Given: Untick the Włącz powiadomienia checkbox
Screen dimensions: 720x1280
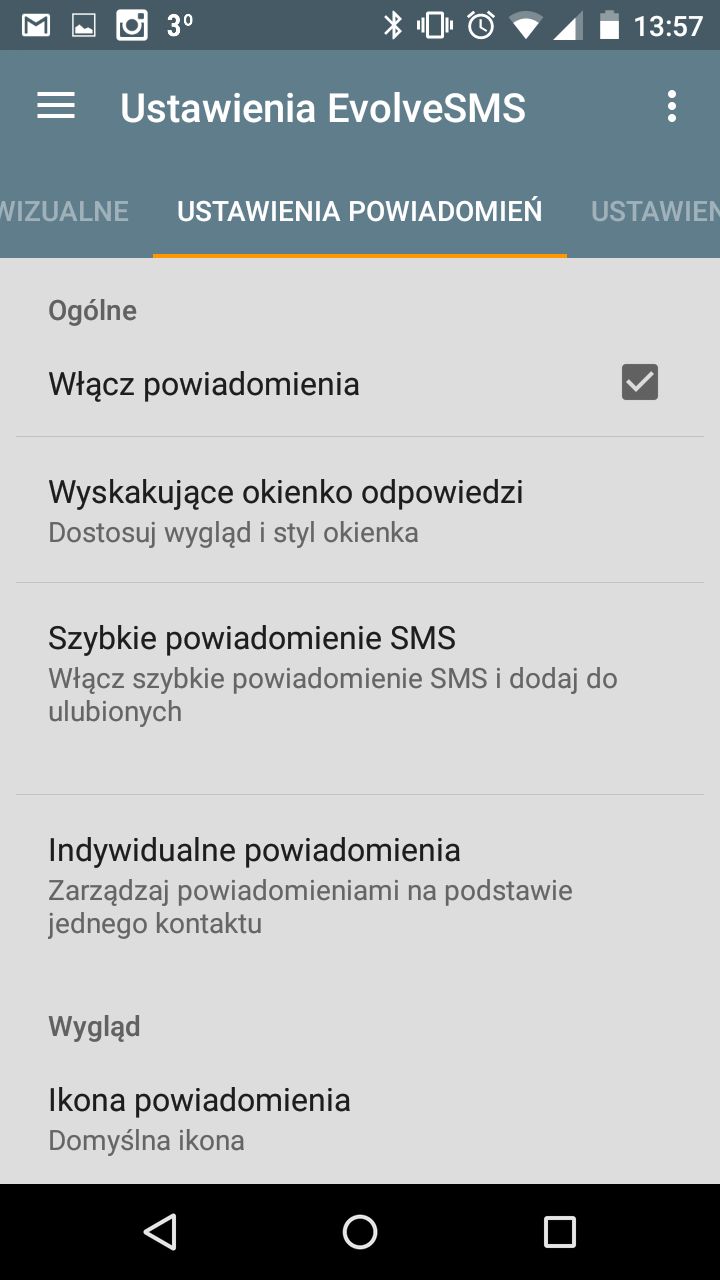Looking at the screenshot, I should pos(640,382).
